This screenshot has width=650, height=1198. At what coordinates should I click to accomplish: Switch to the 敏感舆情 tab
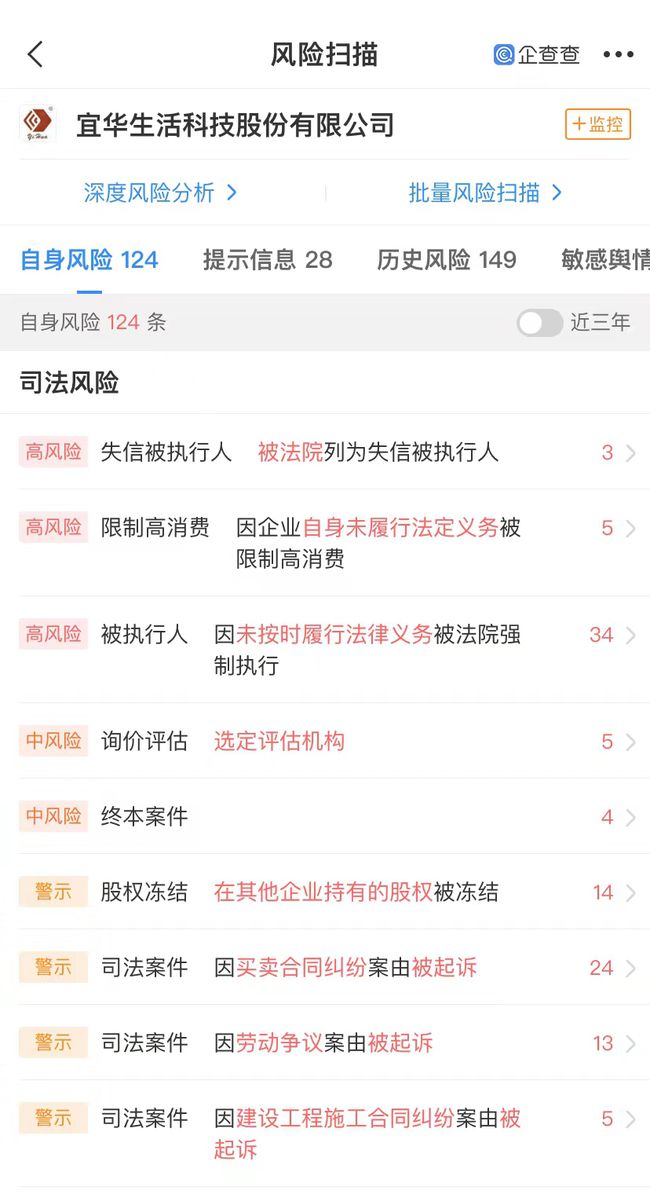(605, 260)
